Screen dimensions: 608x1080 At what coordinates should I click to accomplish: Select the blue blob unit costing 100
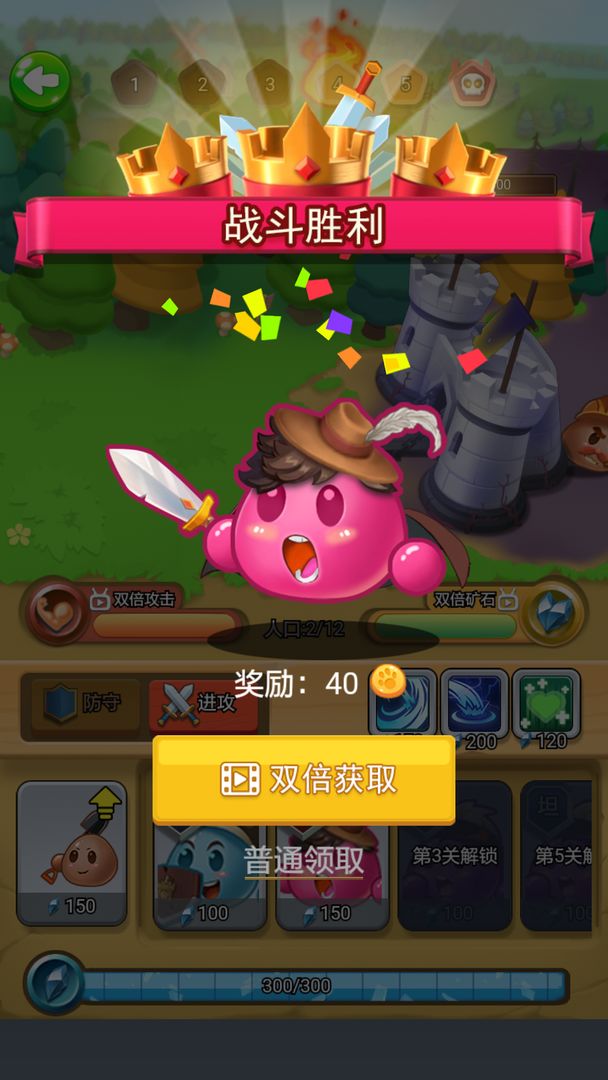tap(209, 876)
